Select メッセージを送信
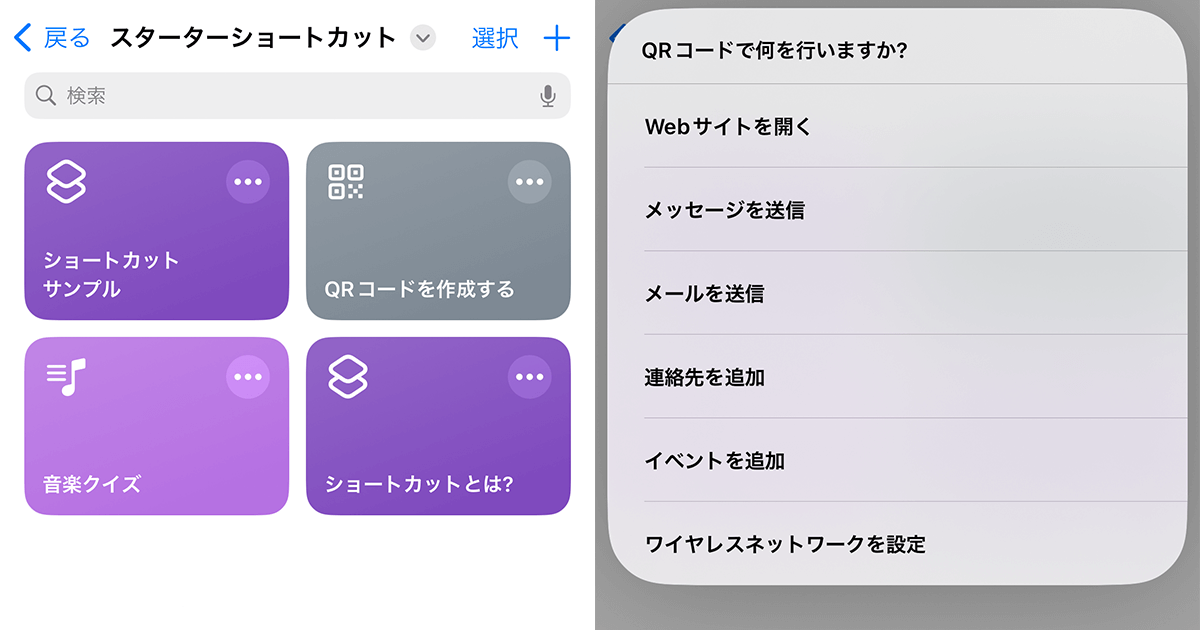This screenshot has height=630, width=1200. [724, 211]
